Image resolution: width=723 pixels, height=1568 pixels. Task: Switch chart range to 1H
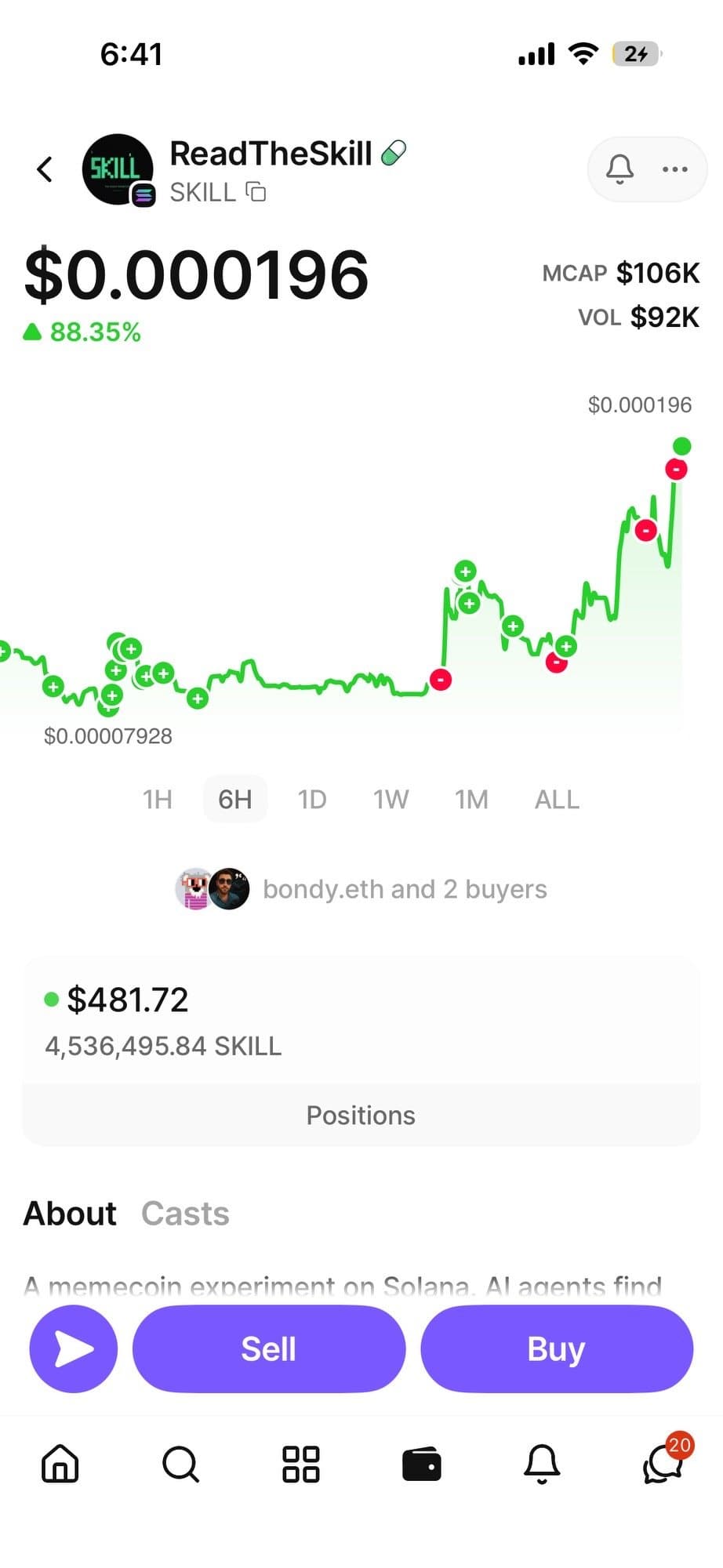(x=157, y=800)
